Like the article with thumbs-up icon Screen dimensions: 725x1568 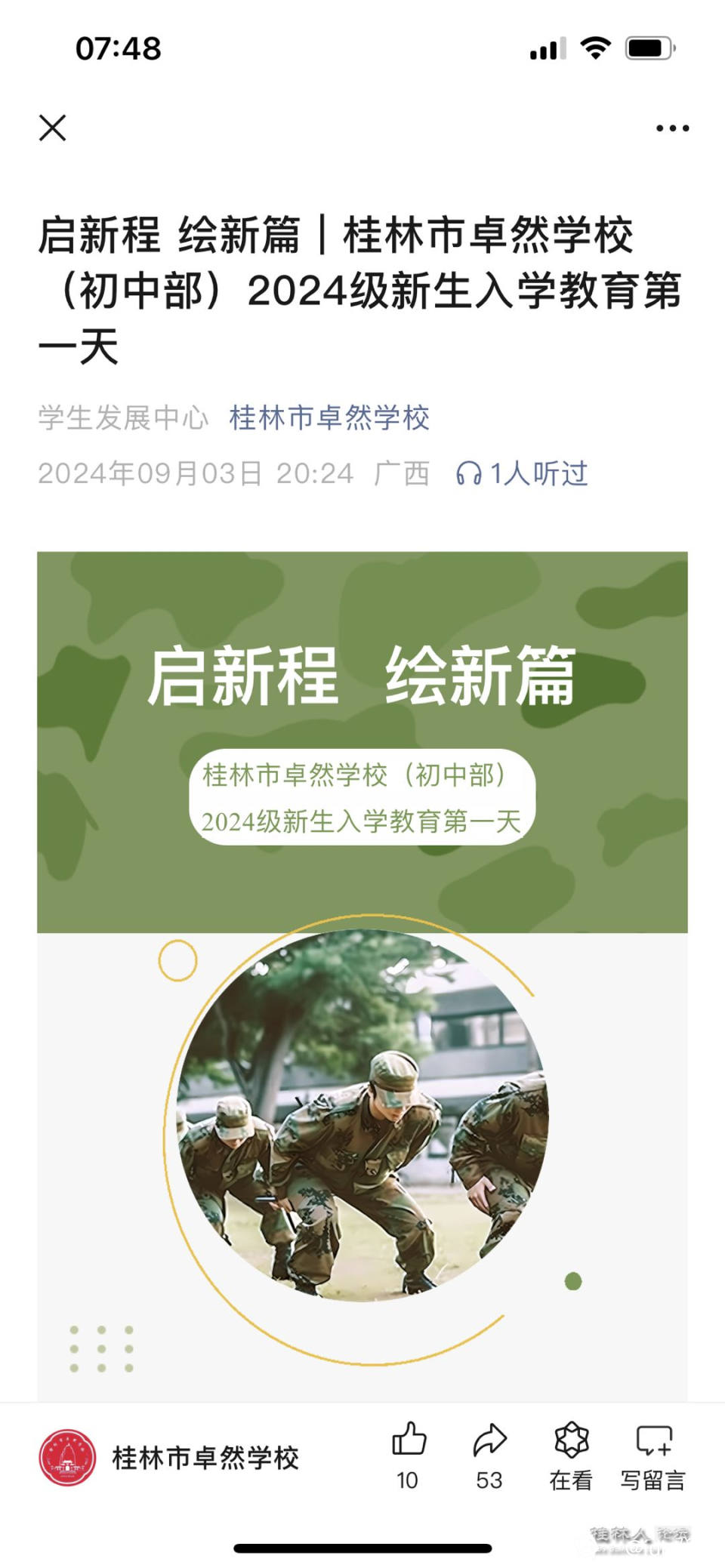pyautogui.click(x=409, y=1441)
